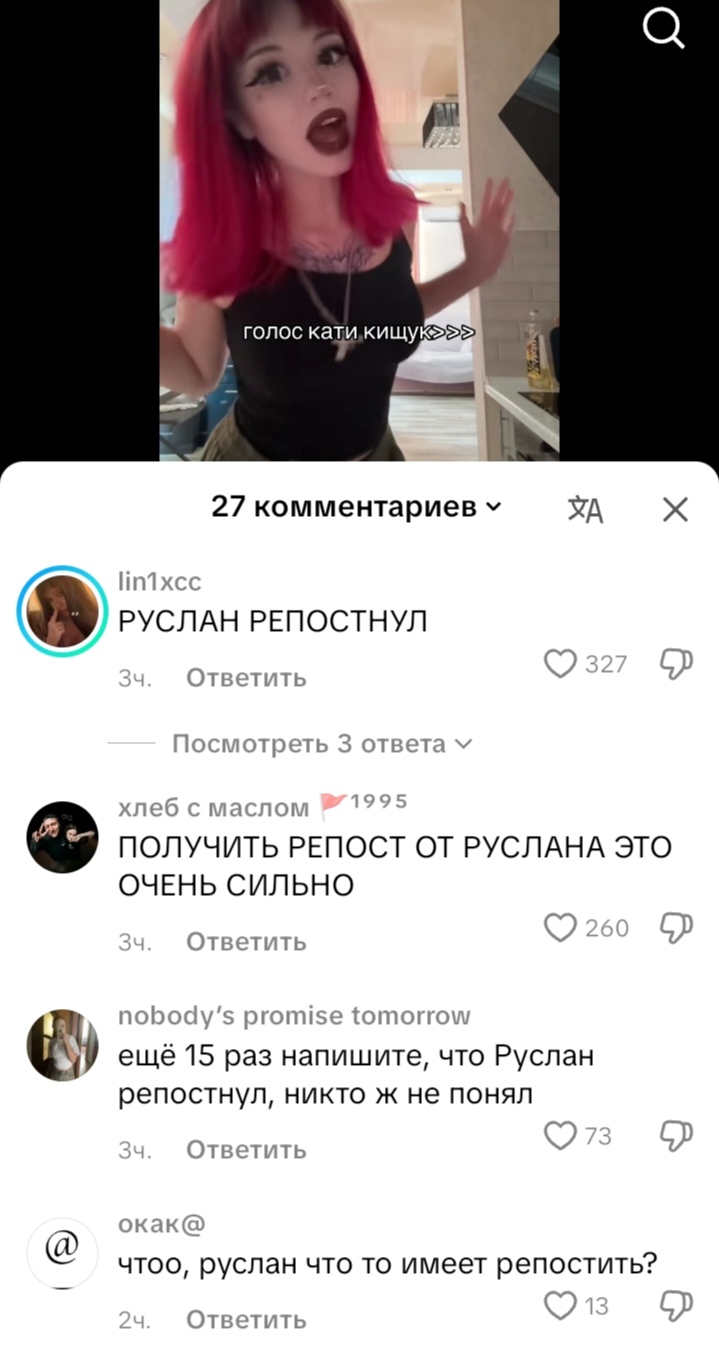Close the comments panel
Image resolution: width=719 pixels, height=1362 pixels.
(x=676, y=510)
